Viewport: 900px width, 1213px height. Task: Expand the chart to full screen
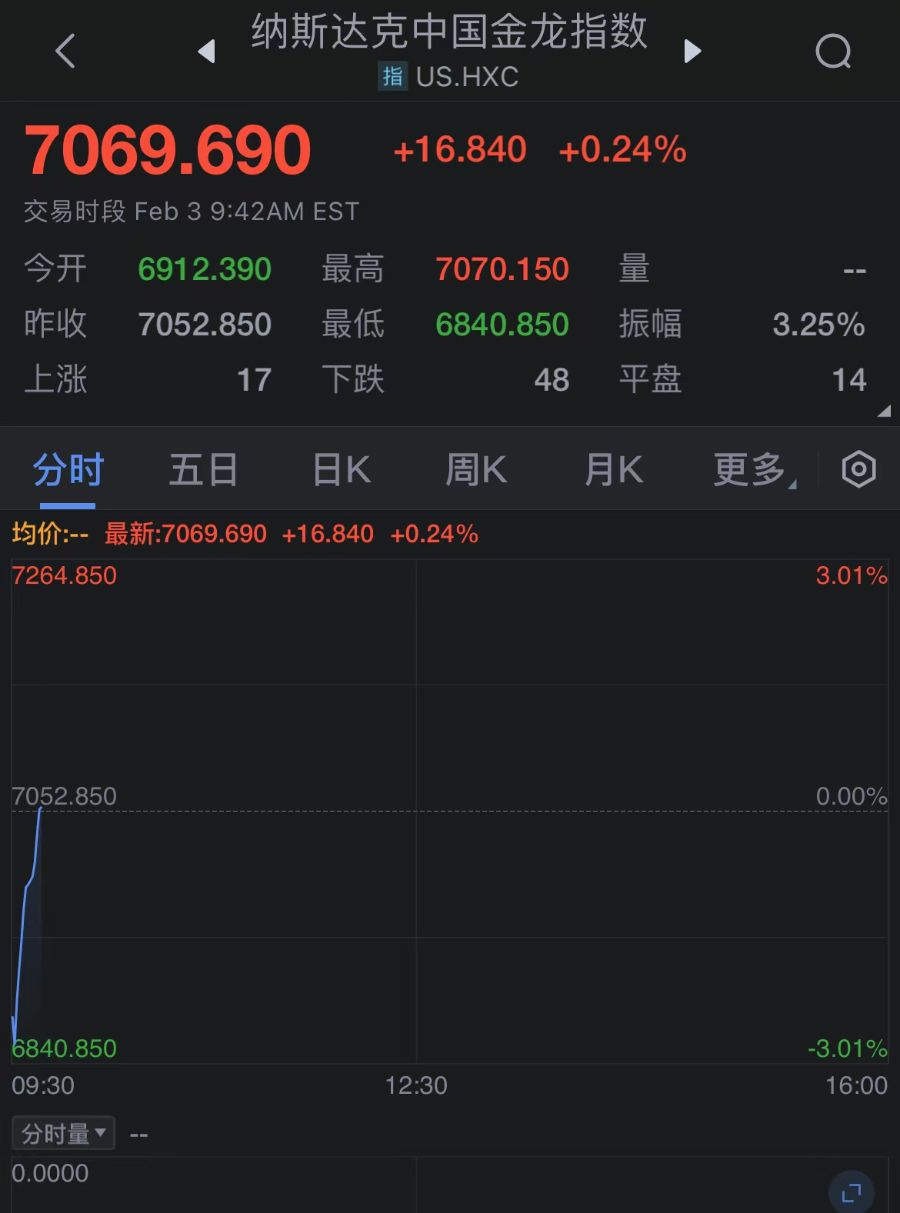851,1192
